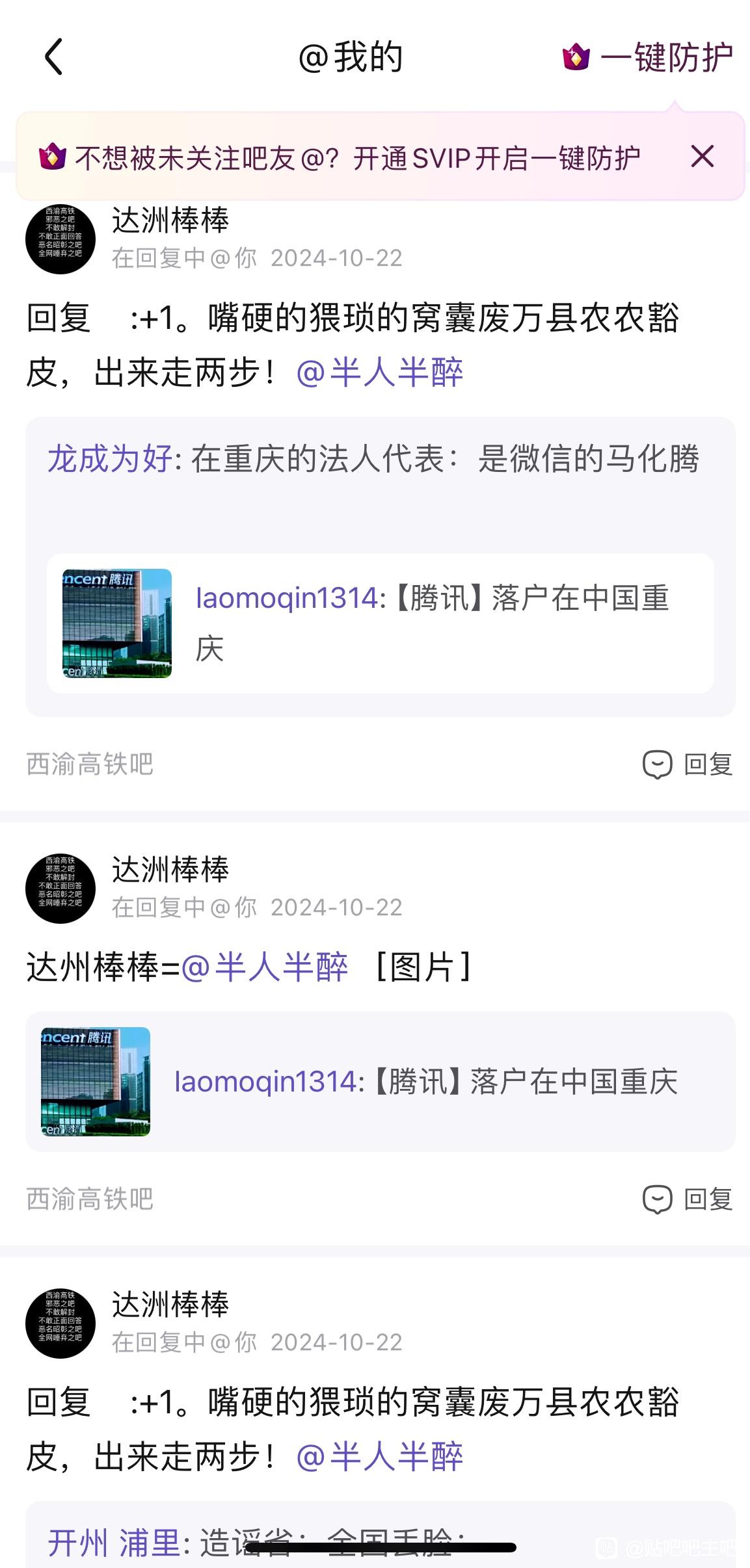
Task: Open the @半人半醉 mention after 达州棒棒=
Action: click(265, 967)
